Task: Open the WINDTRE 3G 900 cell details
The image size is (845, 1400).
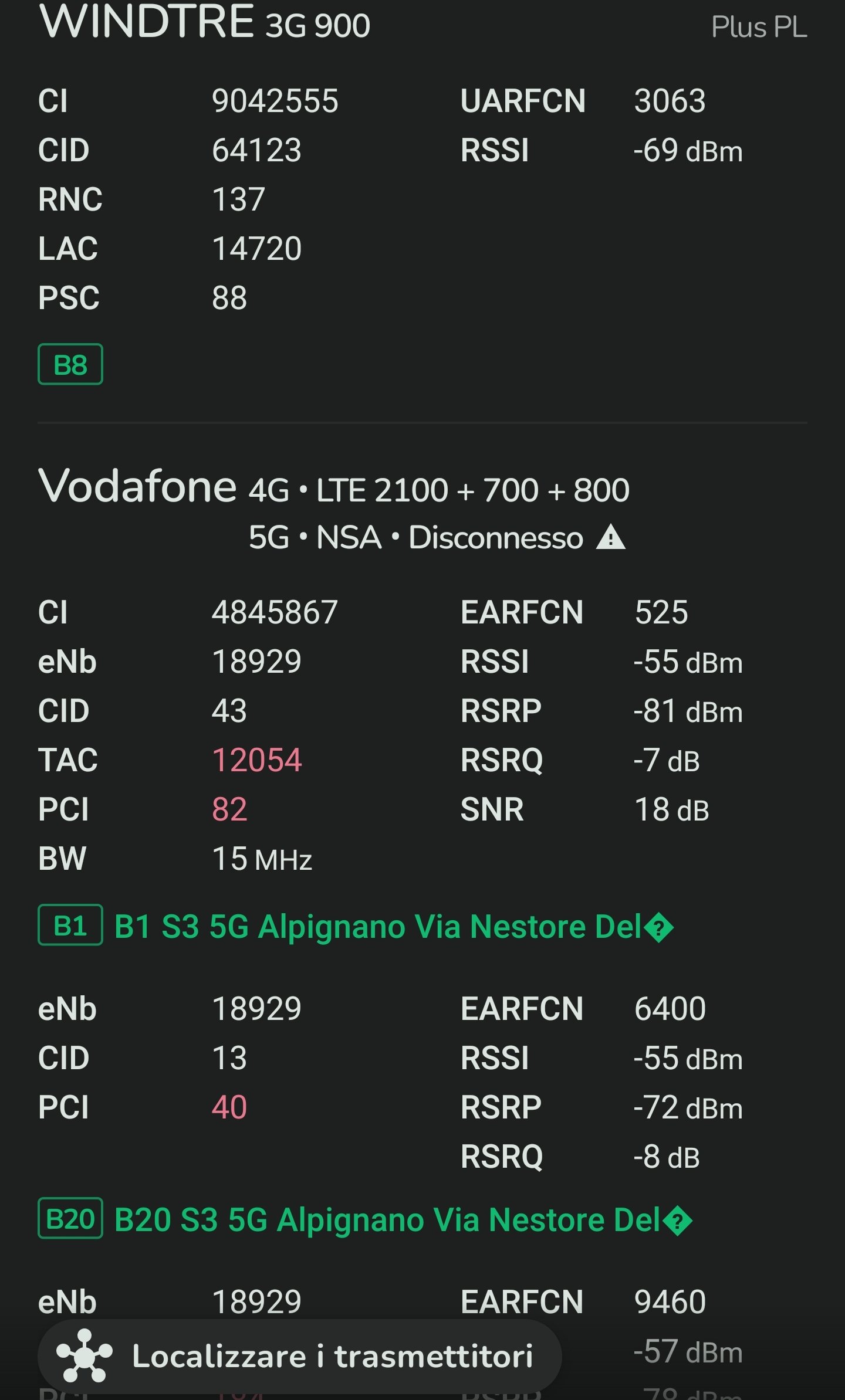Action: point(204,23)
